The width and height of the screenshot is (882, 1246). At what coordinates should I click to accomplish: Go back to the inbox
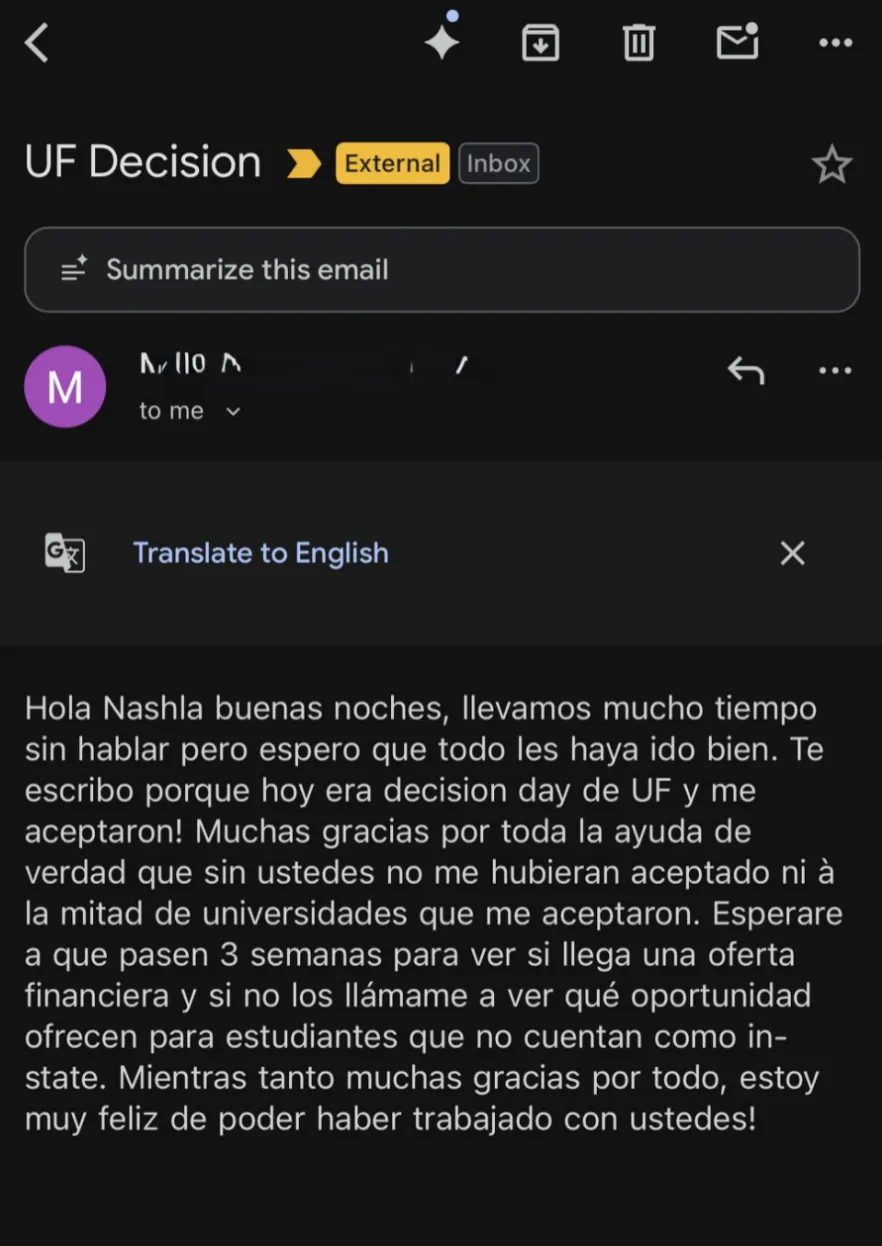tap(37, 43)
